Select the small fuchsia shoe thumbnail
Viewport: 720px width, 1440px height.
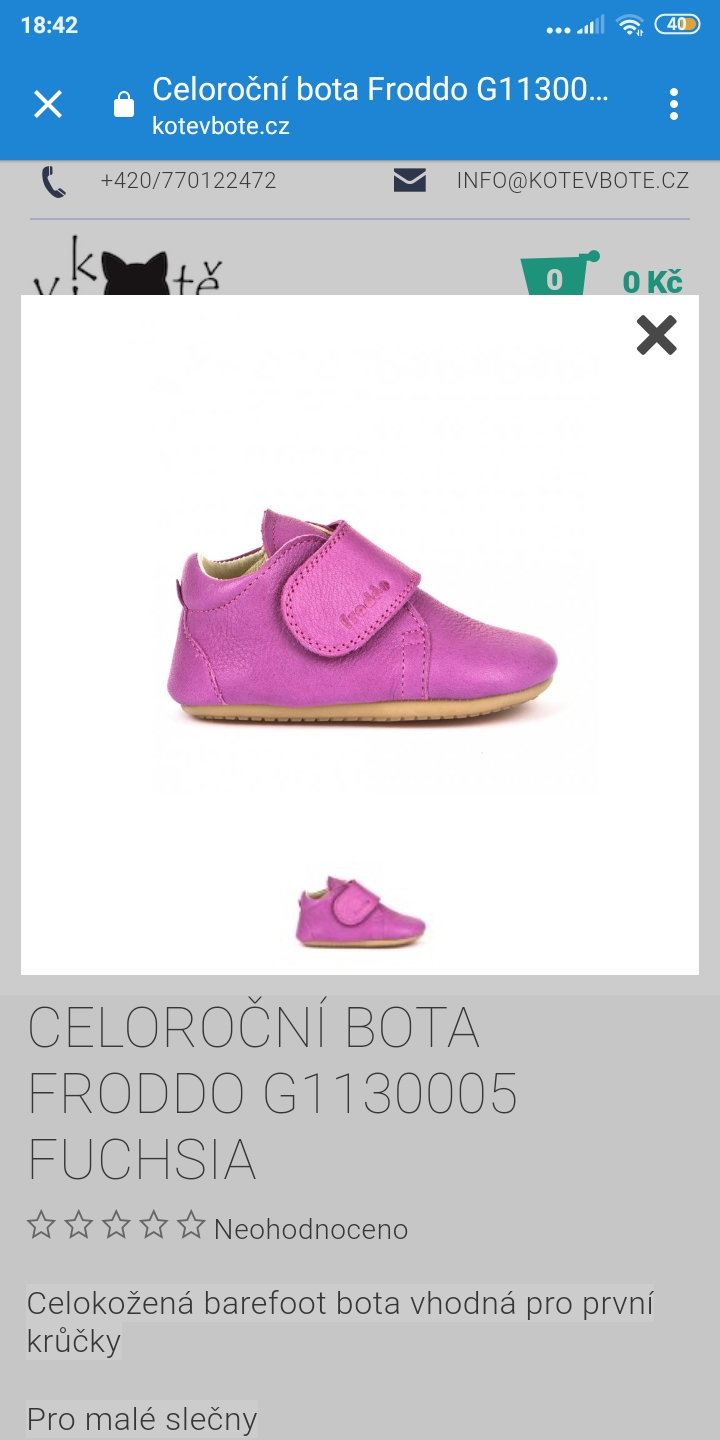tap(360, 911)
